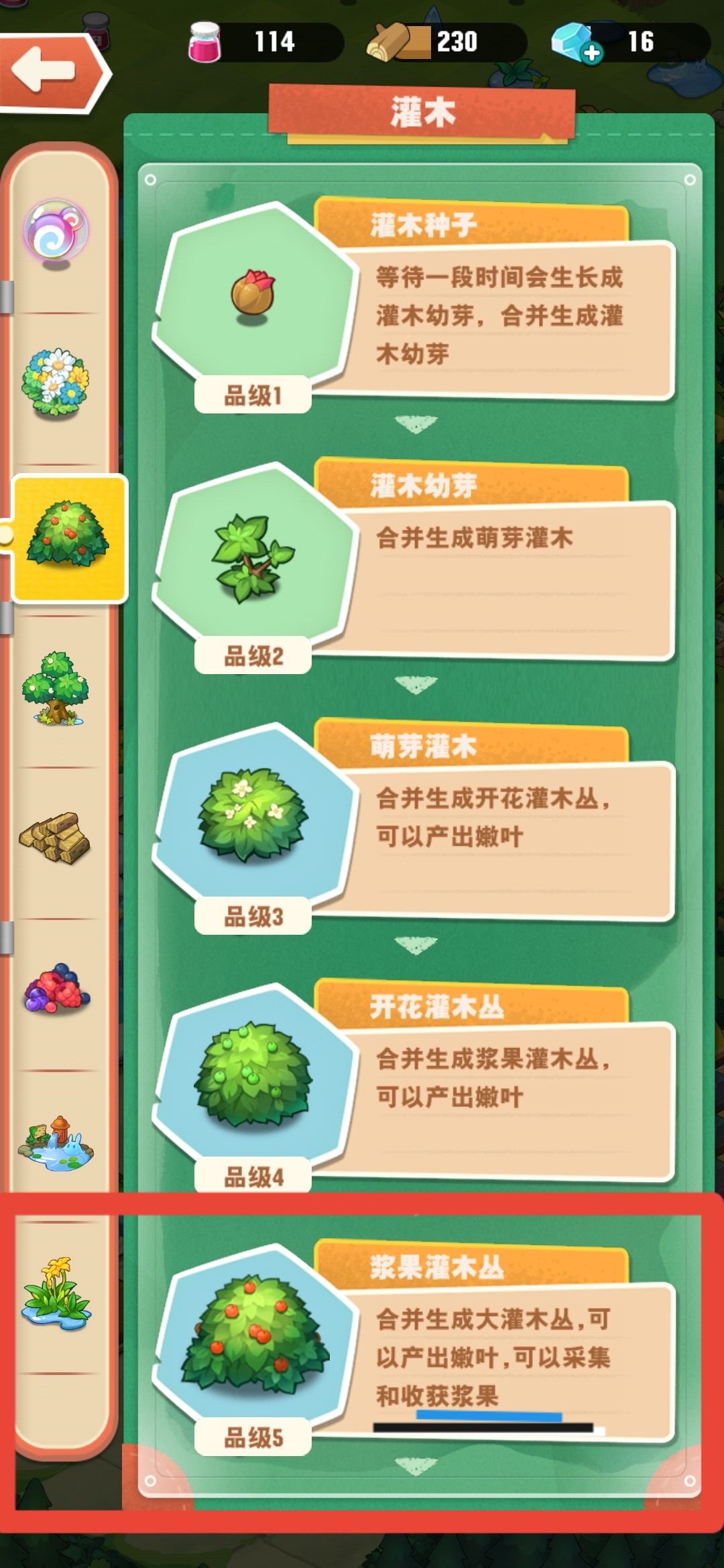View the 开花灌木丛 level 4 card
The image size is (724, 1568).
(416, 1084)
